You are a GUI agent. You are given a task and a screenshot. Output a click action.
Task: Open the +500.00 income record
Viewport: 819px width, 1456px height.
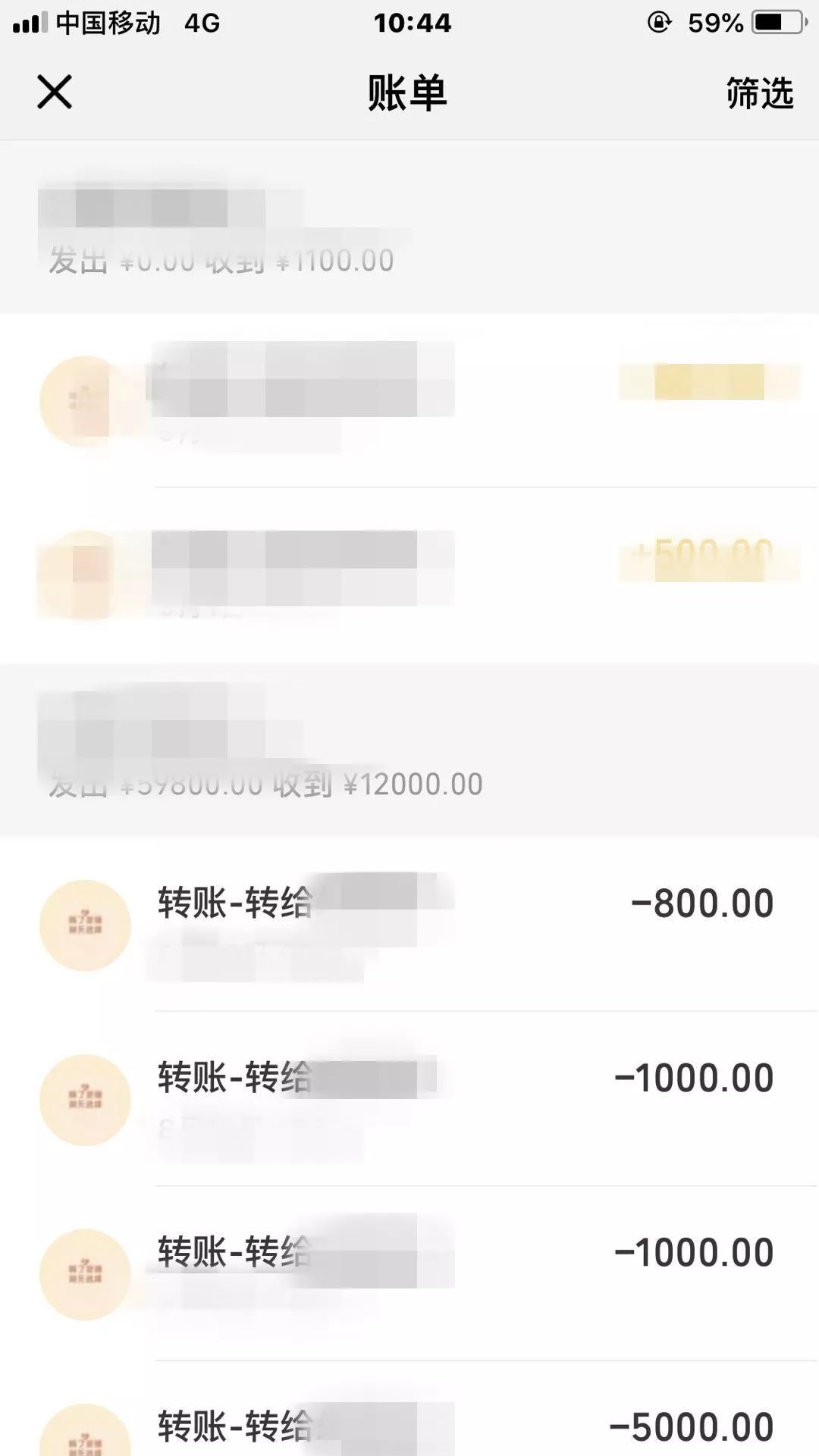(409, 575)
